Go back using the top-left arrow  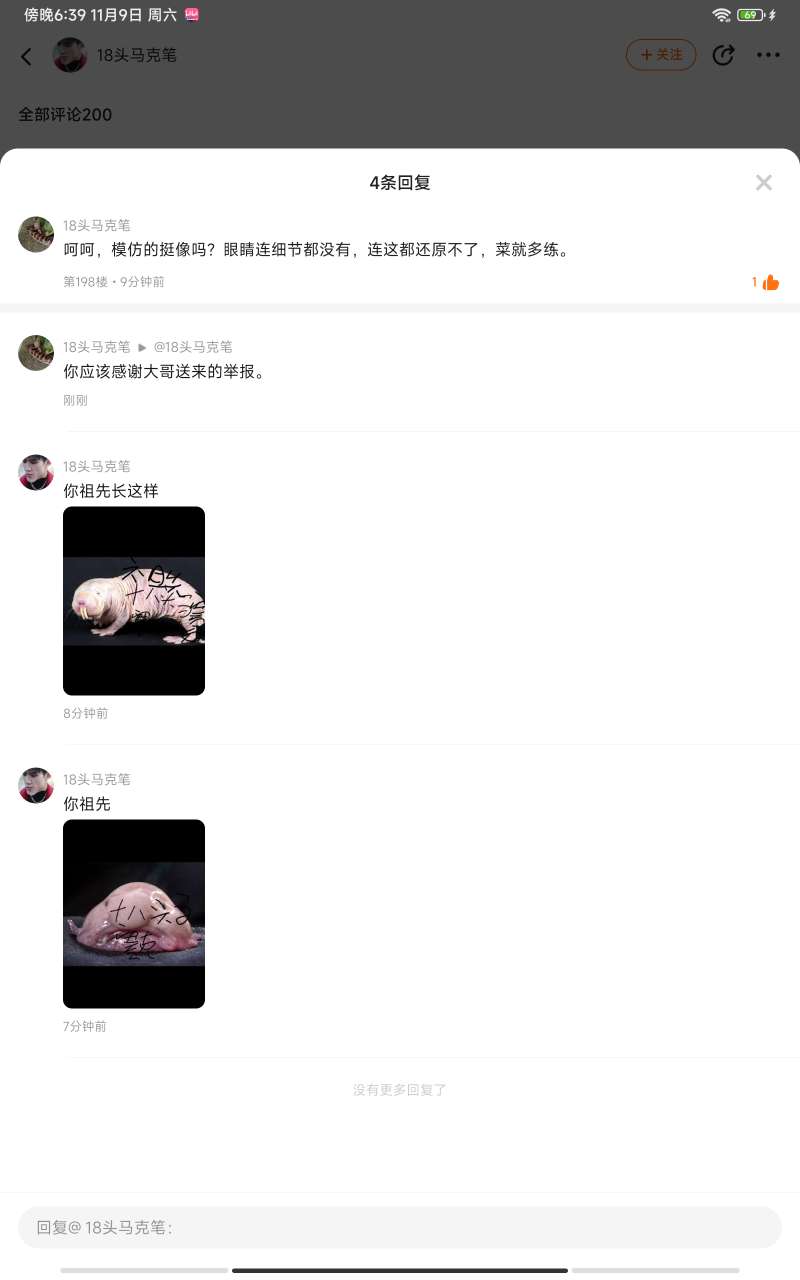pyautogui.click(x=27, y=56)
